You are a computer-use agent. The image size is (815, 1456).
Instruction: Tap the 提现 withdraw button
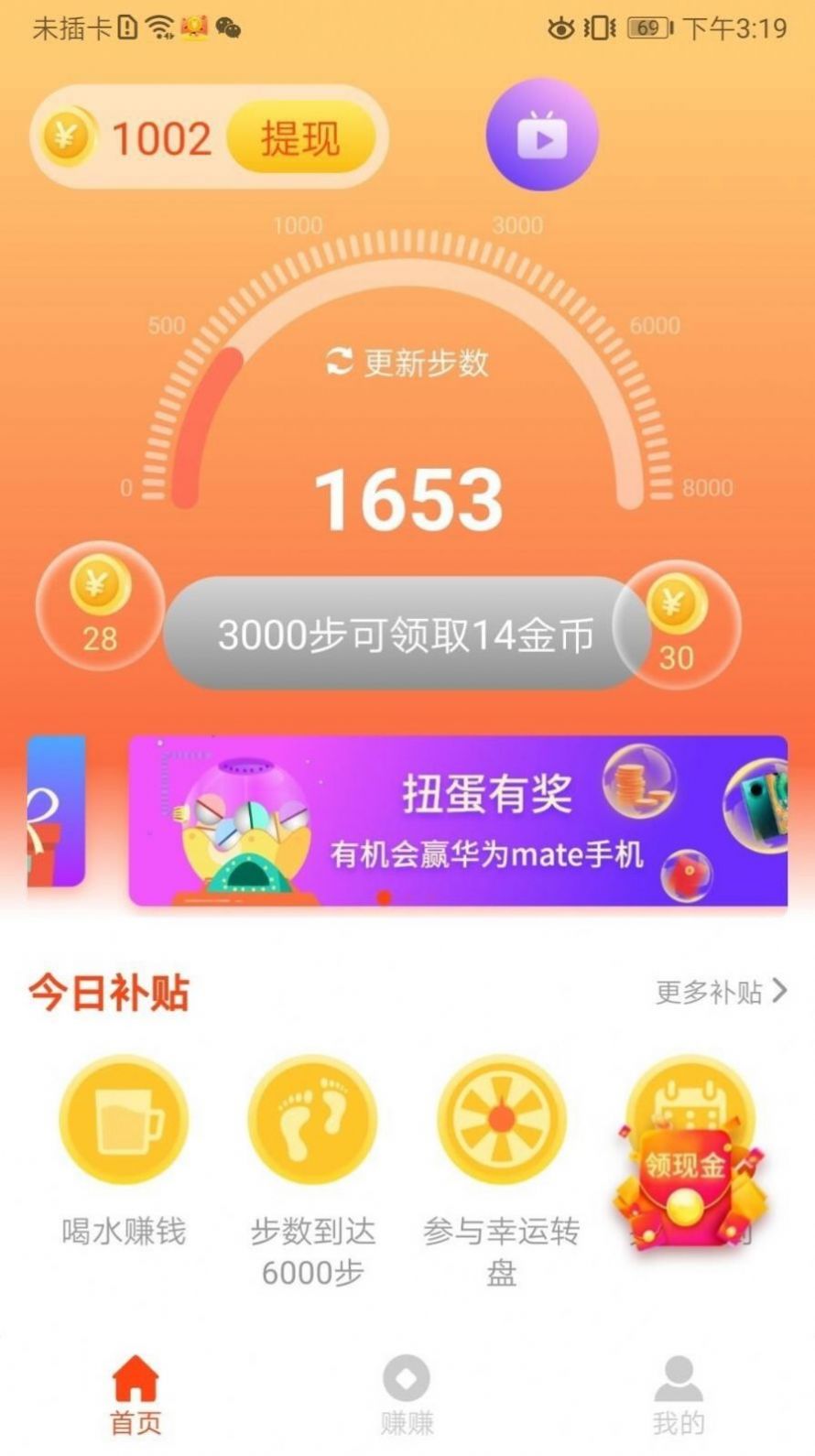tap(300, 138)
